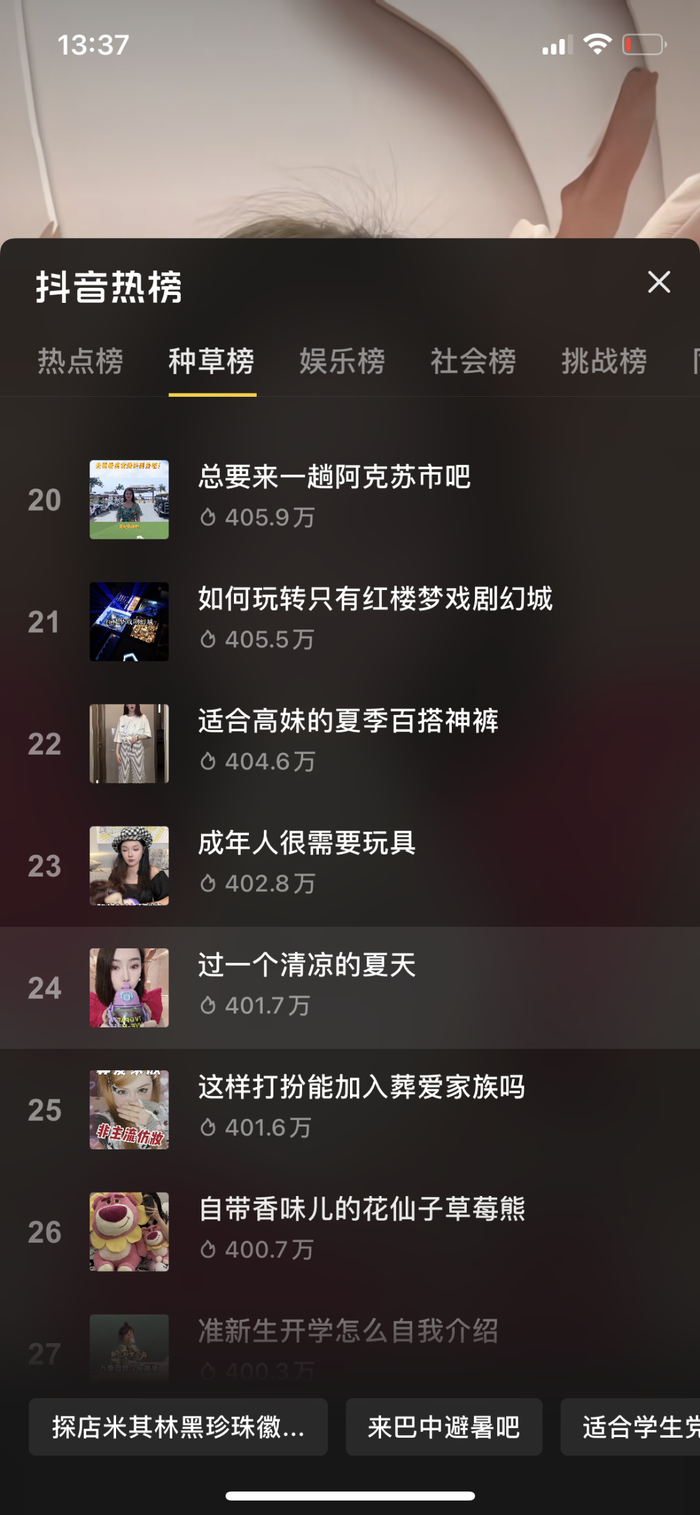Open topic 如何玩转只有红楼梦戏剧幻城
Screen dimensions: 700x1515
(375, 600)
